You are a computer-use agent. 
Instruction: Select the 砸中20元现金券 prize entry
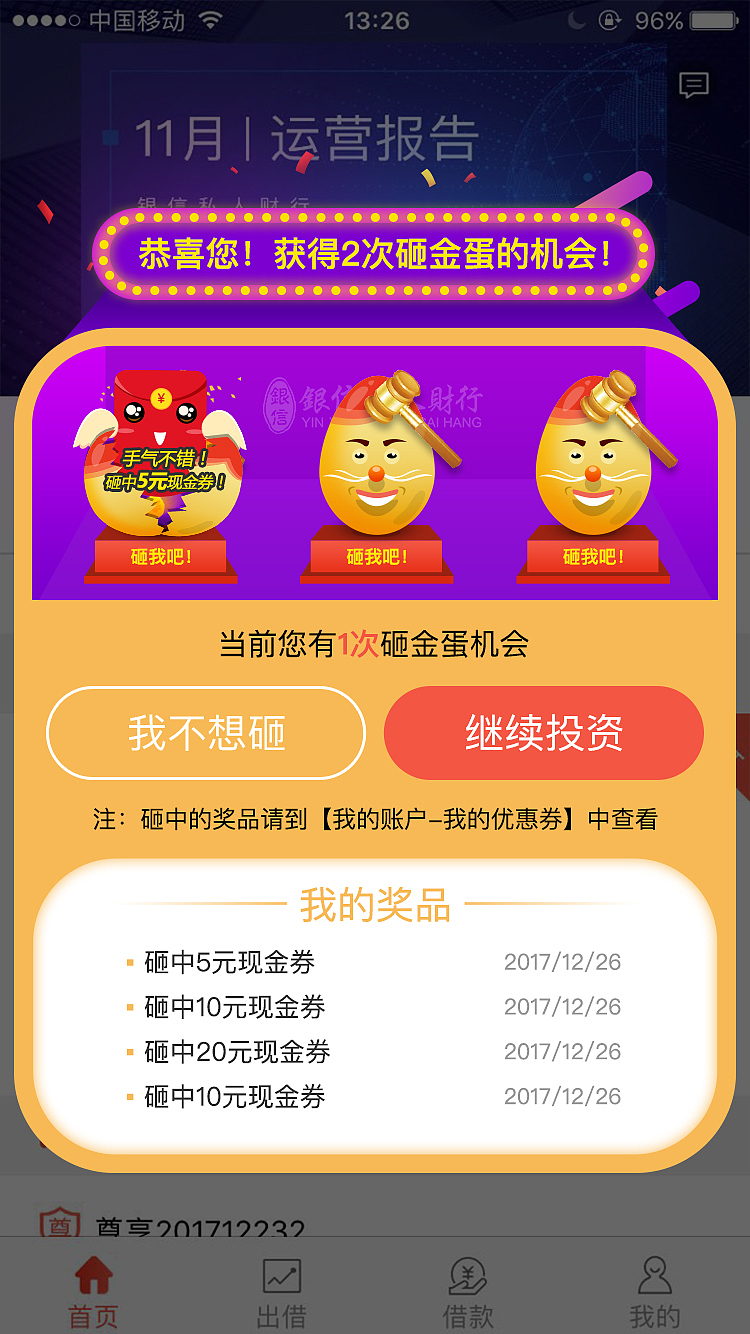pyautogui.click(x=236, y=1052)
